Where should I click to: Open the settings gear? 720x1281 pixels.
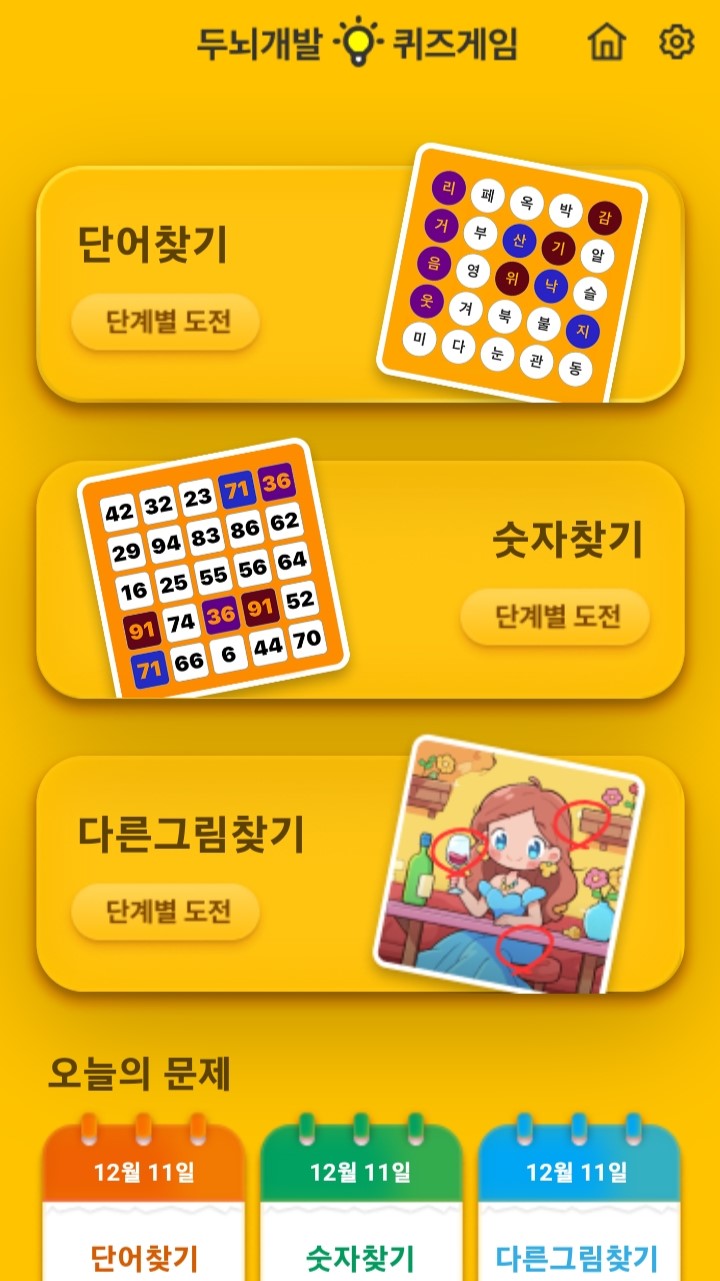[677, 43]
